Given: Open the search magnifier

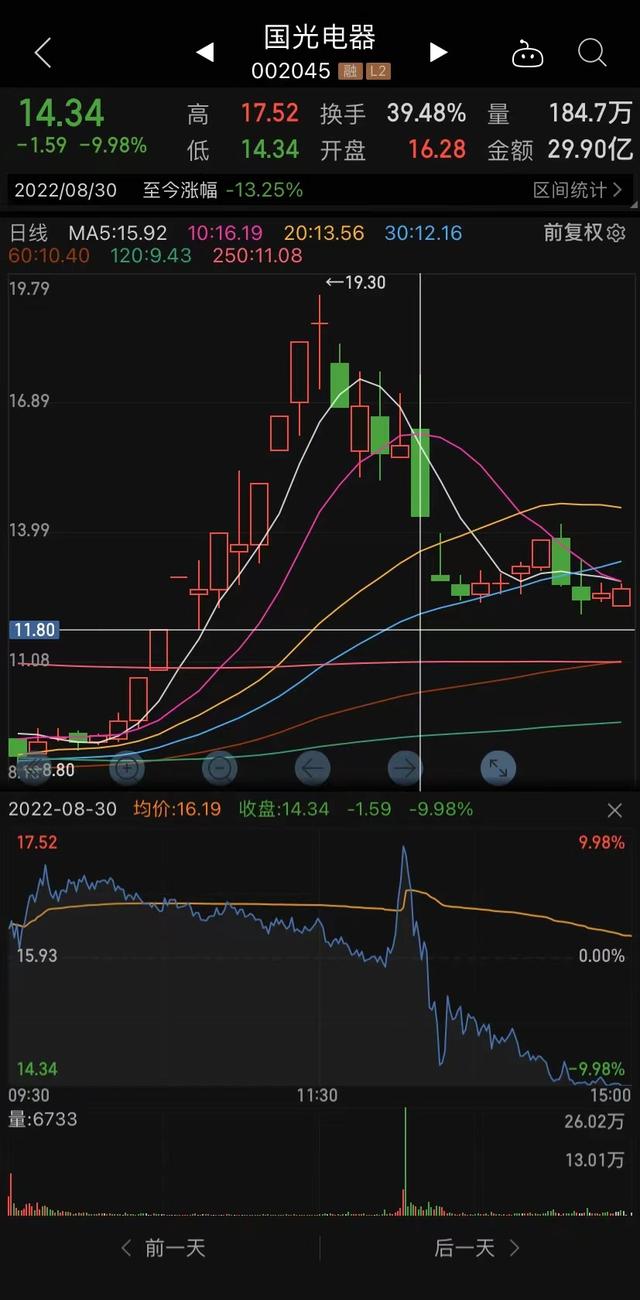Looking at the screenshot, I should (592, 53).
